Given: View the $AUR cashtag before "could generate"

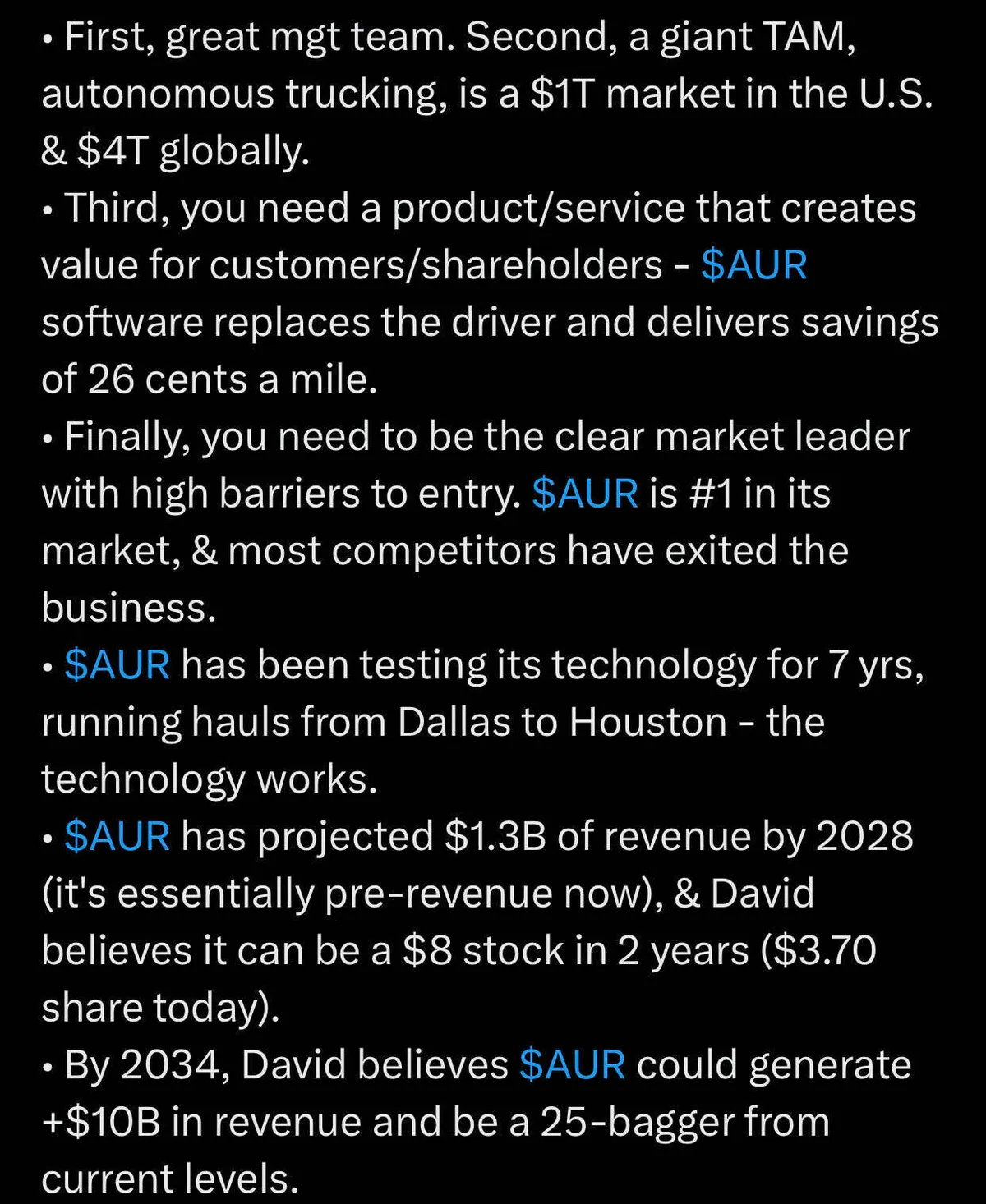Looking at the screenshot, I should (572, 1064).
